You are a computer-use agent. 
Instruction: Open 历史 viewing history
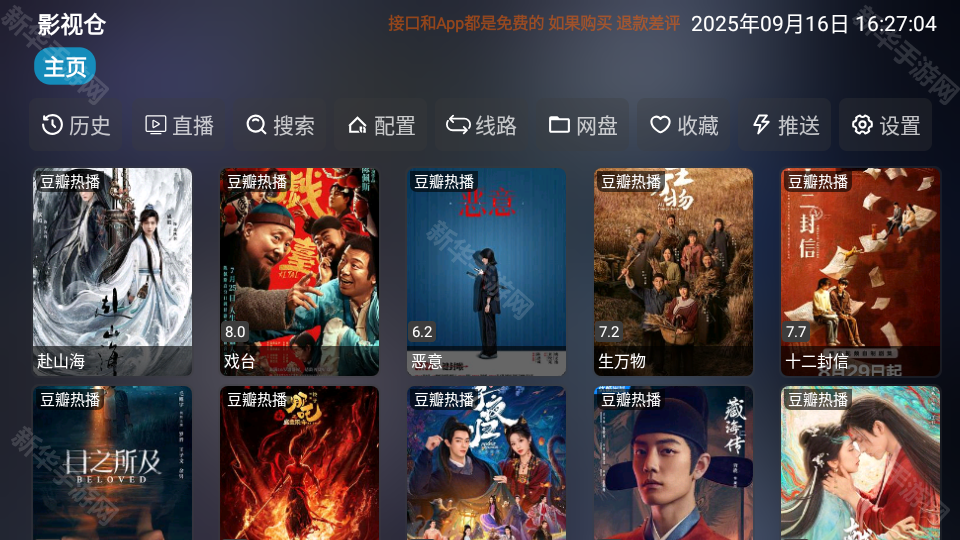(x=76, y=125)
